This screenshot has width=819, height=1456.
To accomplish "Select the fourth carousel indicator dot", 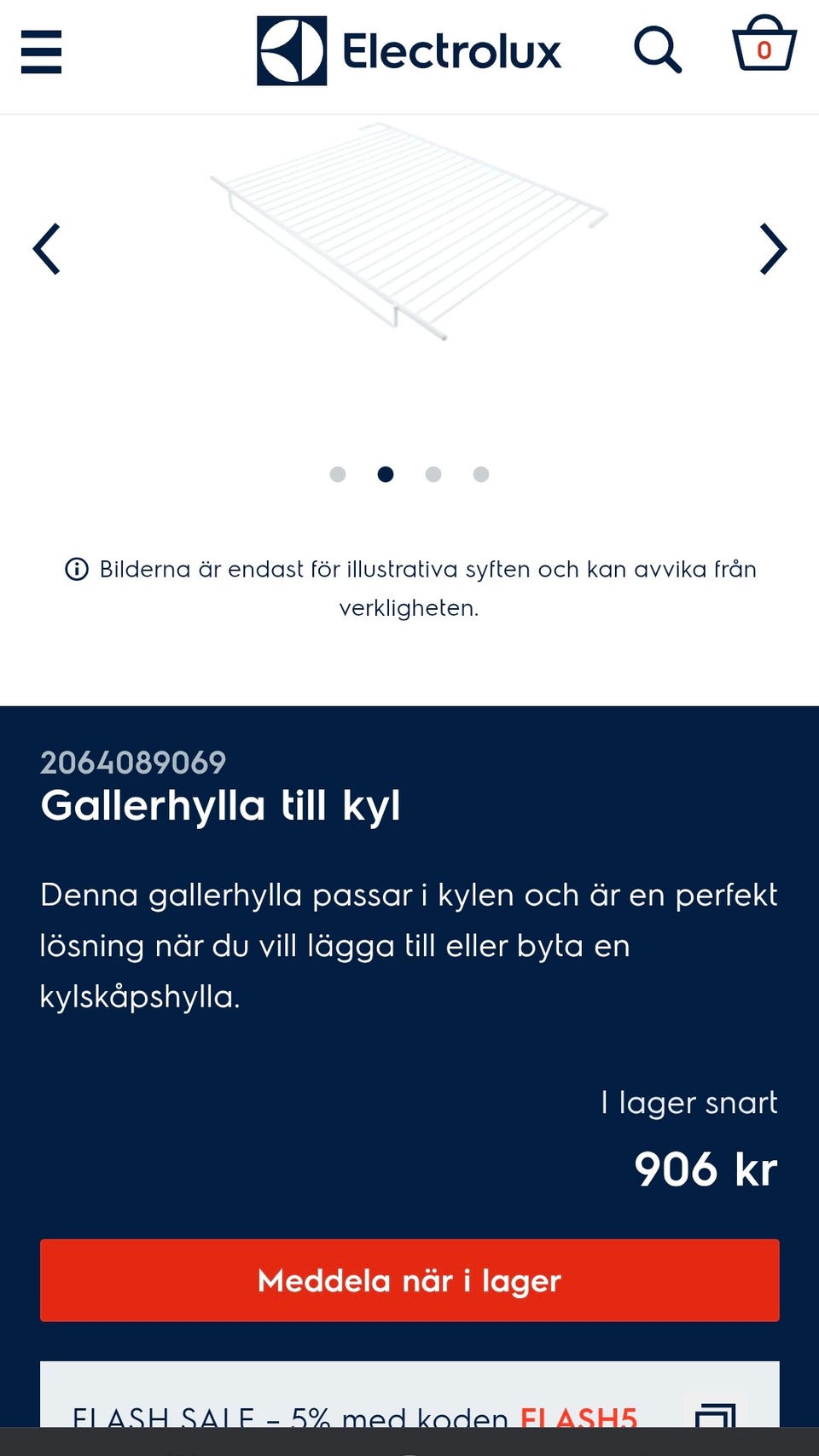I will coord(481,474).
